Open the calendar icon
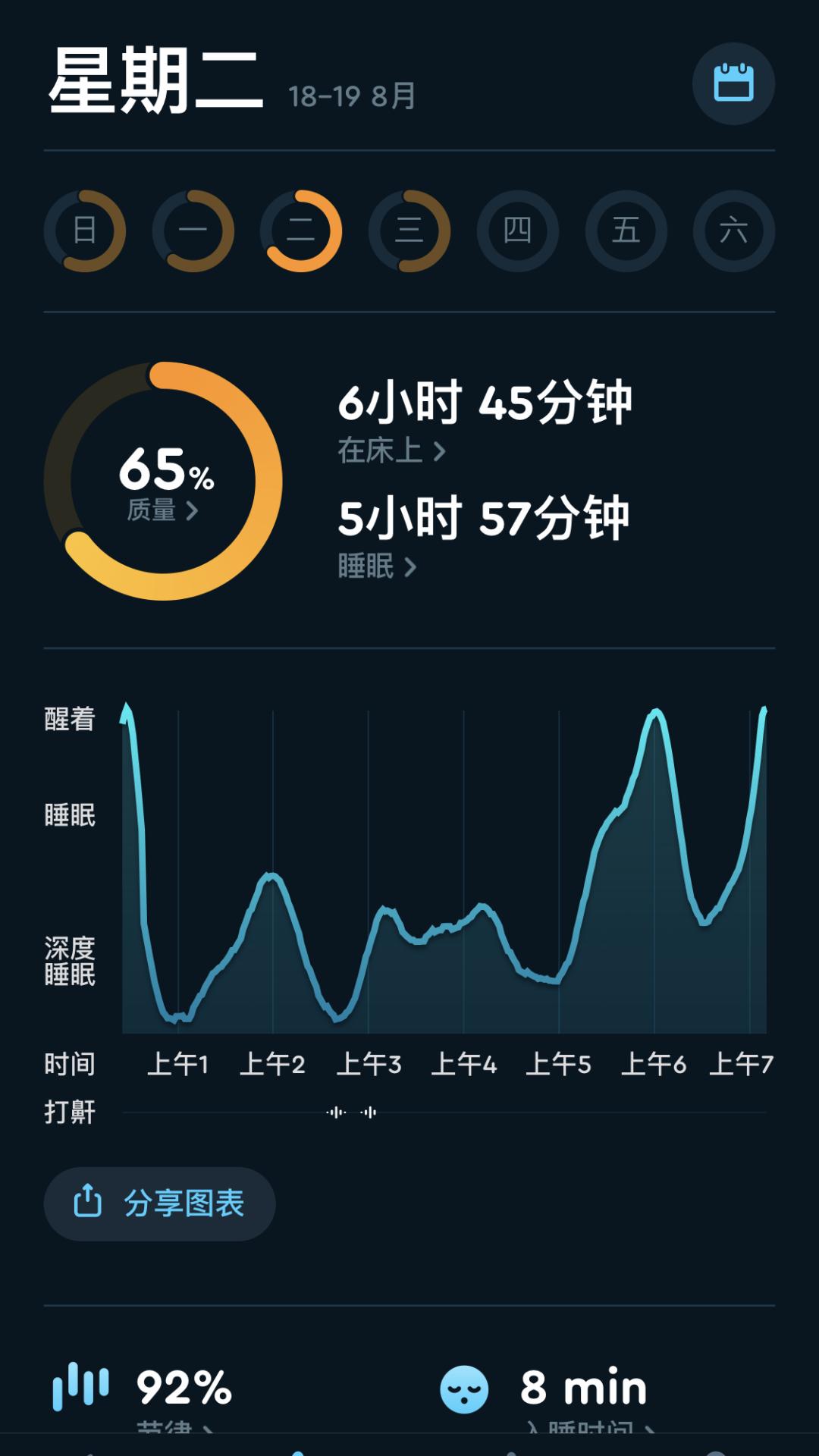 [734, 85]
